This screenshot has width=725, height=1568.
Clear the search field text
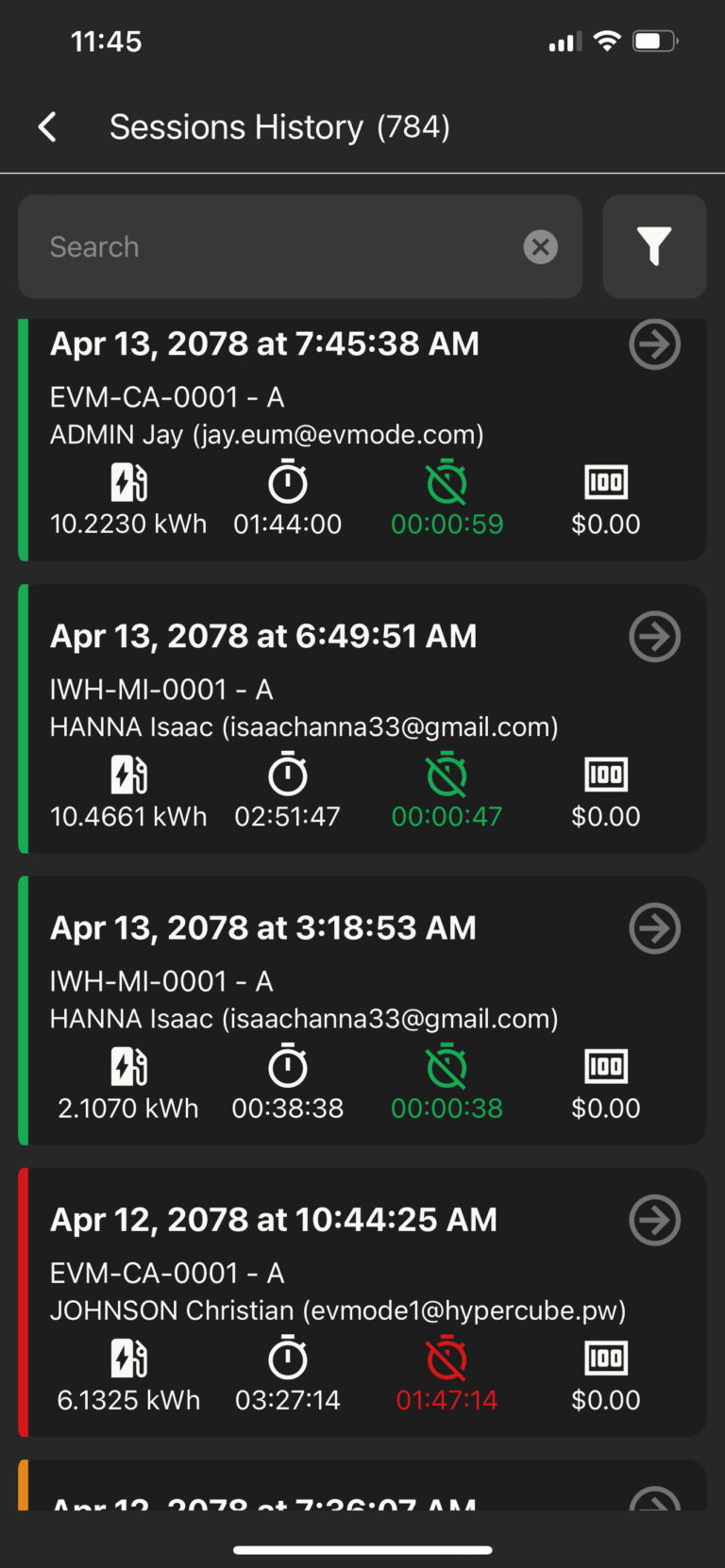(x=541, y=247)
